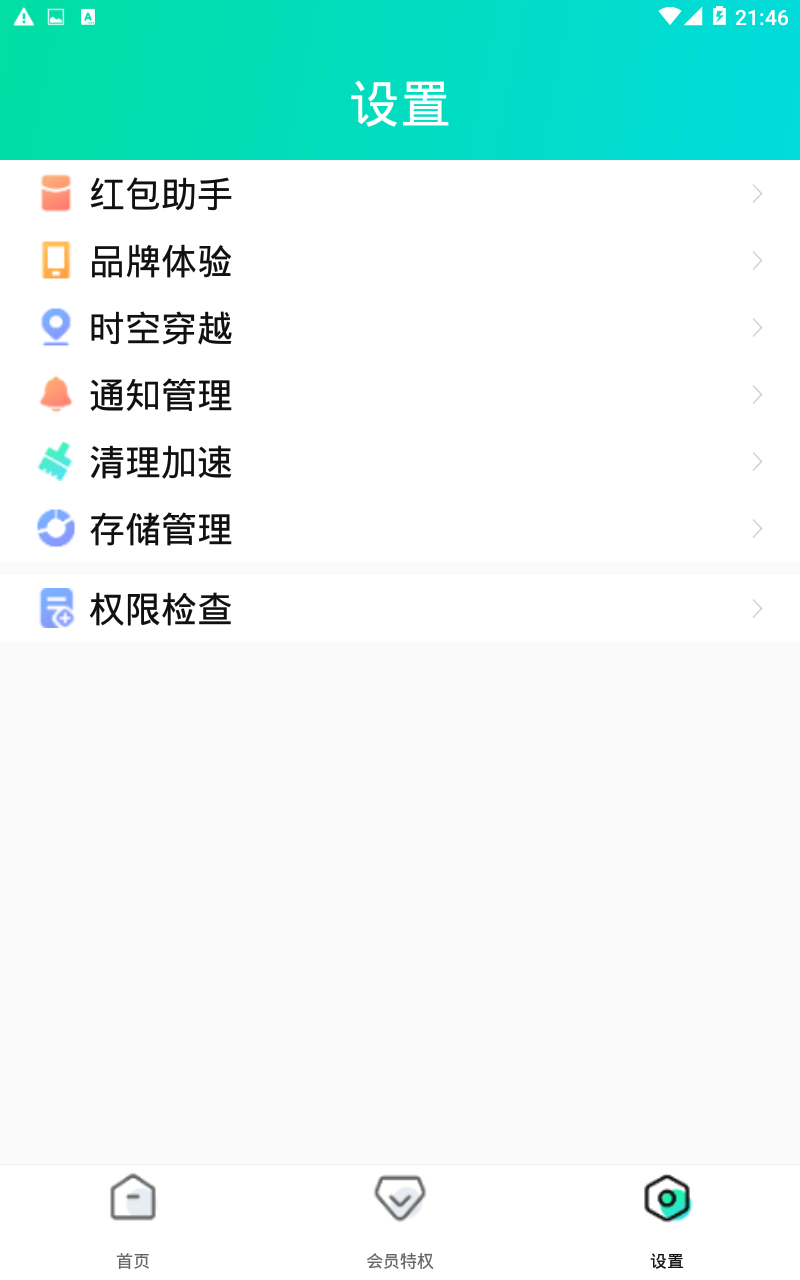The width and height of the screenshot is (800, 1280).
Task: Open 清理加速
Action: (400, 462)
